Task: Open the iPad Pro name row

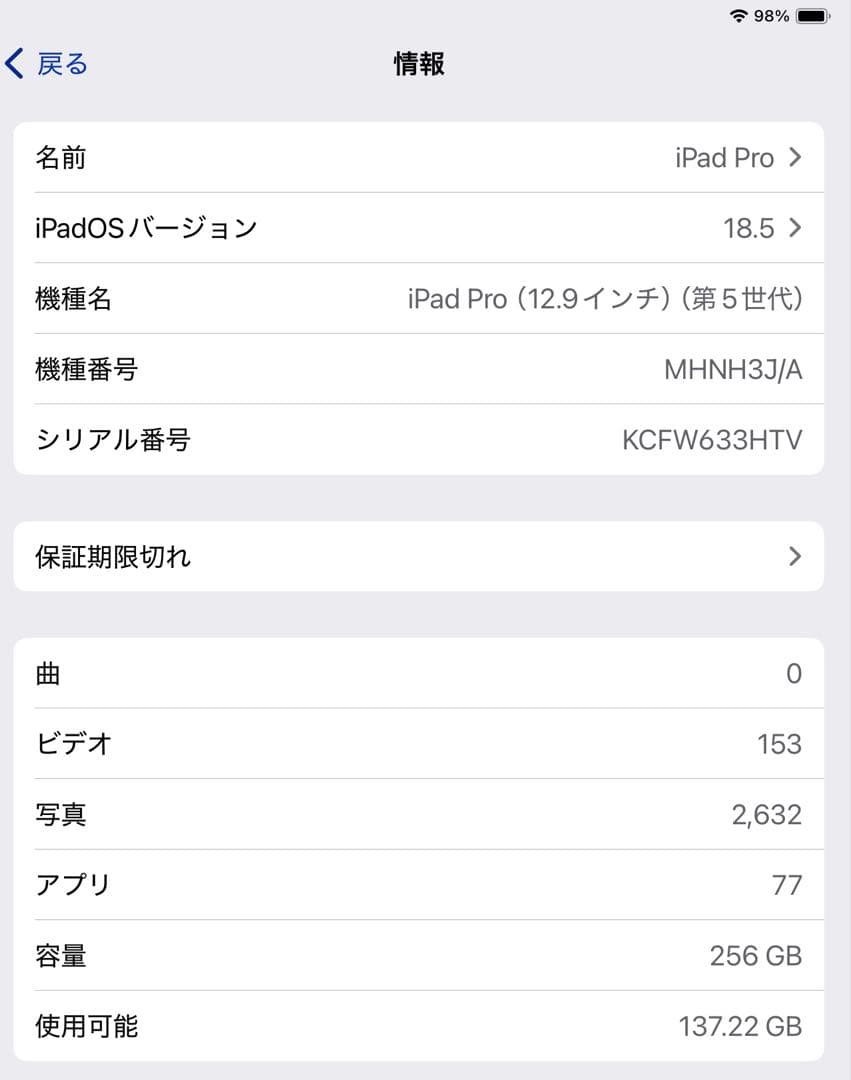Action: (x=425, y=157)
